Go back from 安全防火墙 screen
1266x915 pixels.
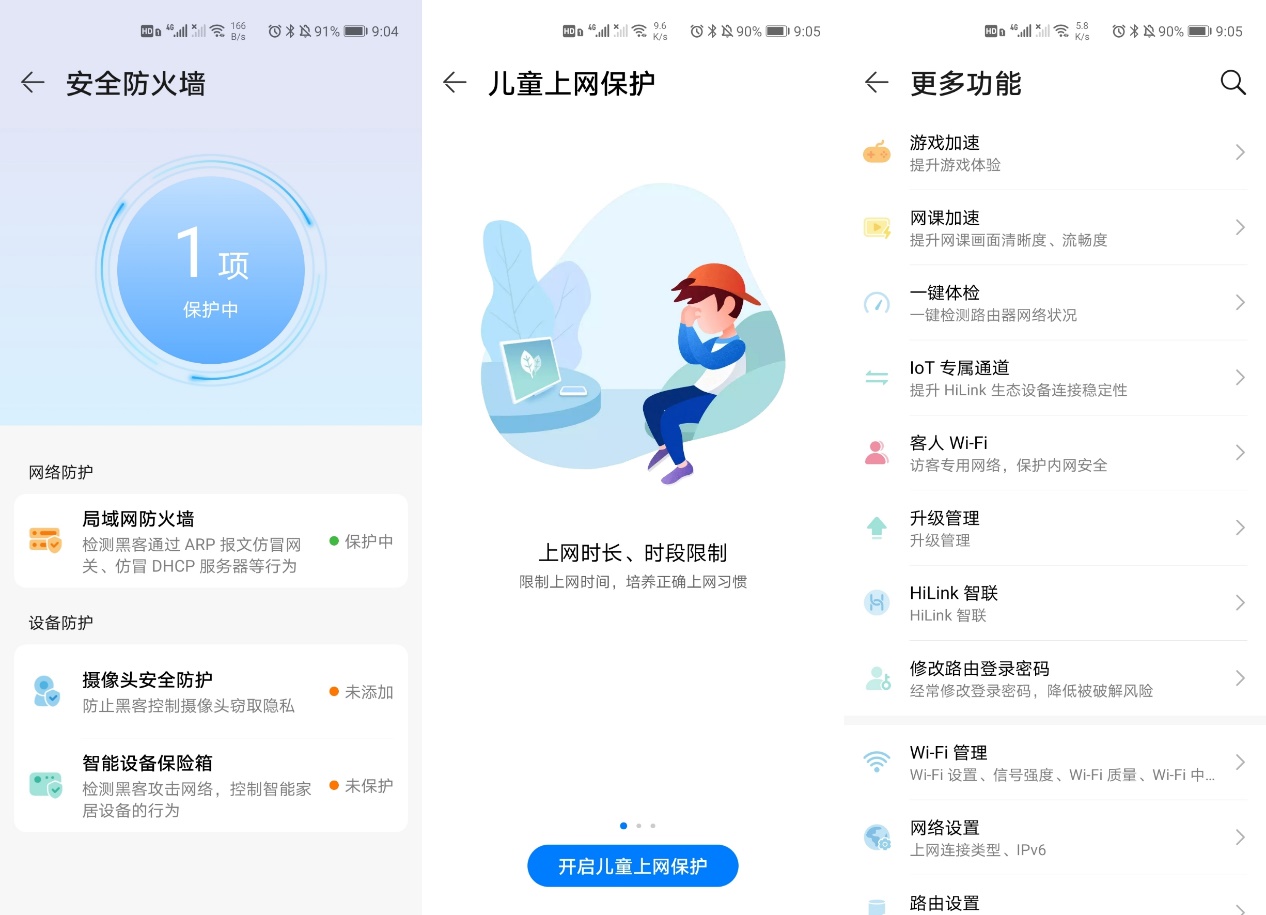(33, 83)
